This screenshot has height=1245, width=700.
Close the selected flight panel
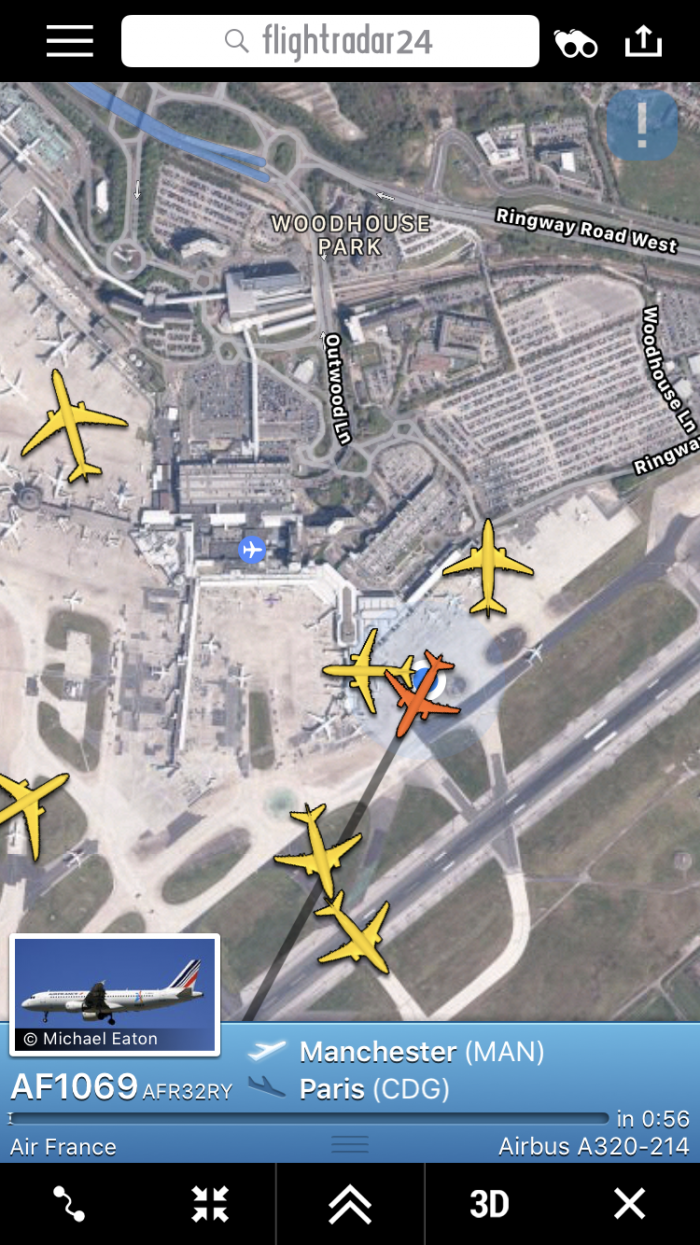coord(629,1204)
